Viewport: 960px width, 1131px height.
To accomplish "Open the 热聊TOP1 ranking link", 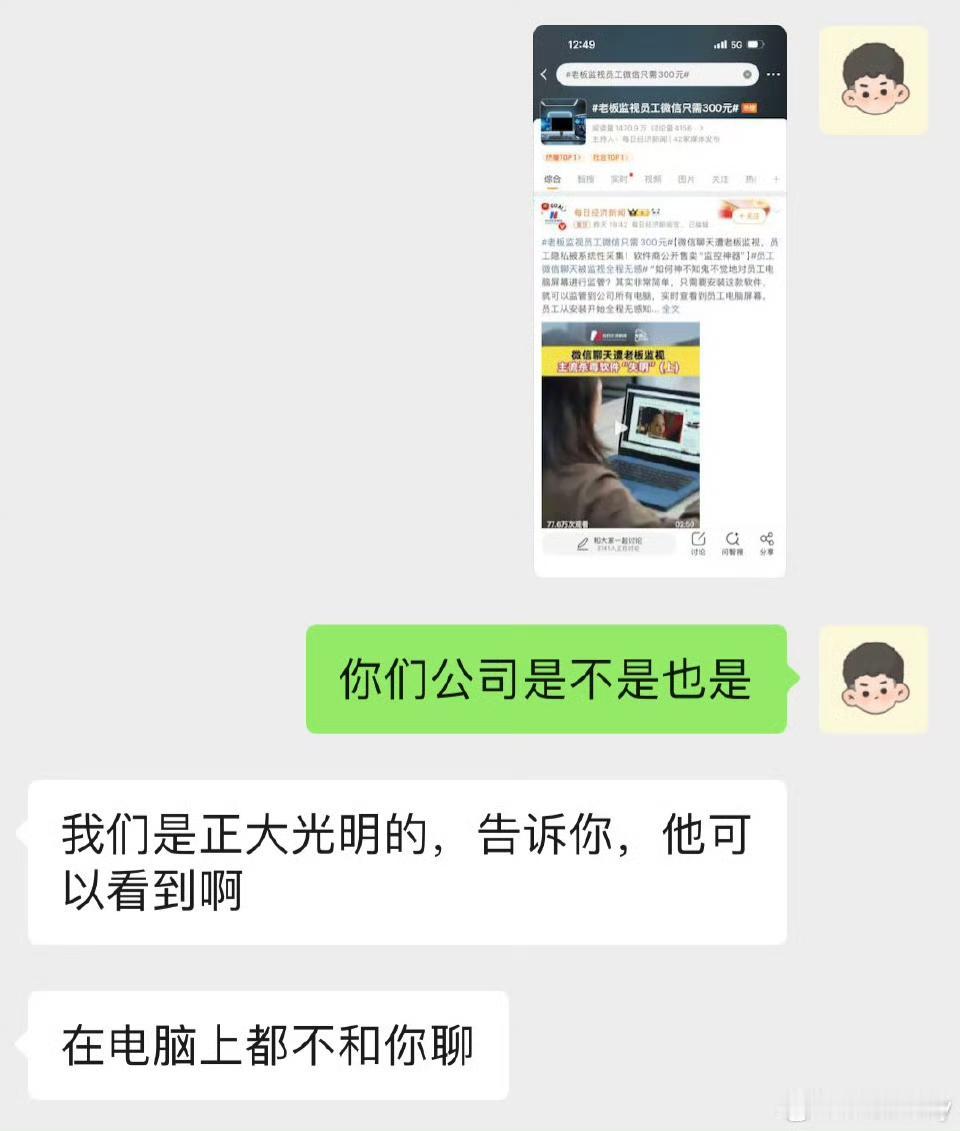I will 562,157.
